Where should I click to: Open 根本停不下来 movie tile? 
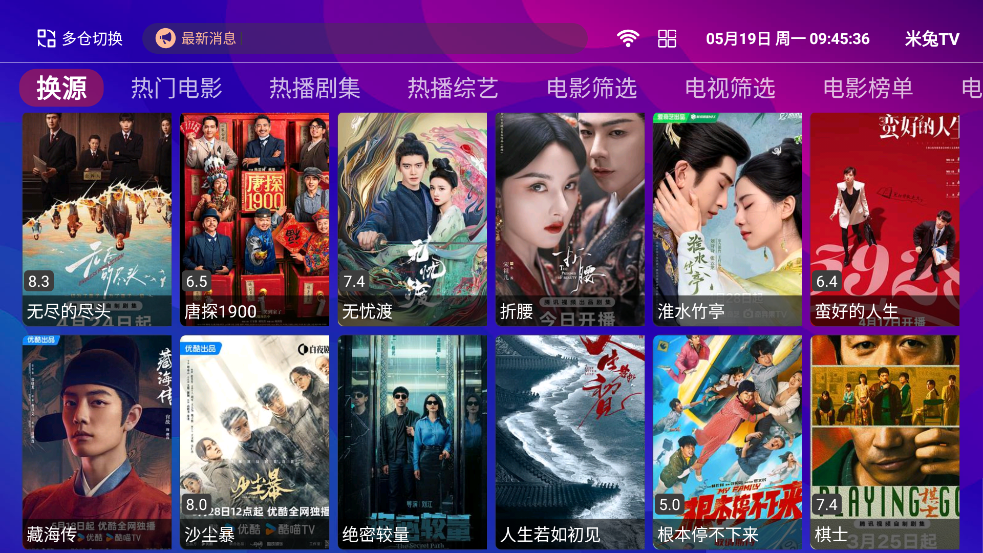point(728,441)
